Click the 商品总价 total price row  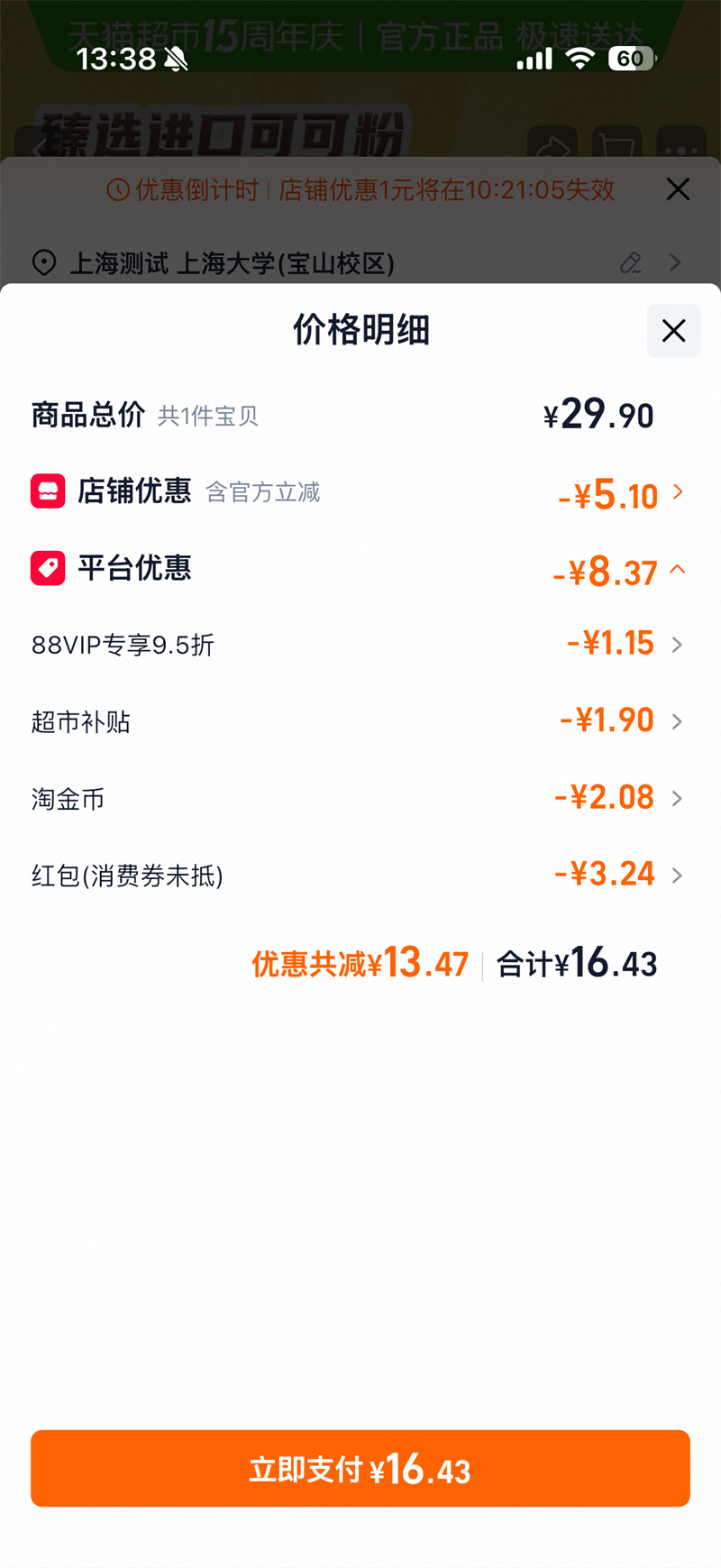pyautogui.click(x=360, y=415)
